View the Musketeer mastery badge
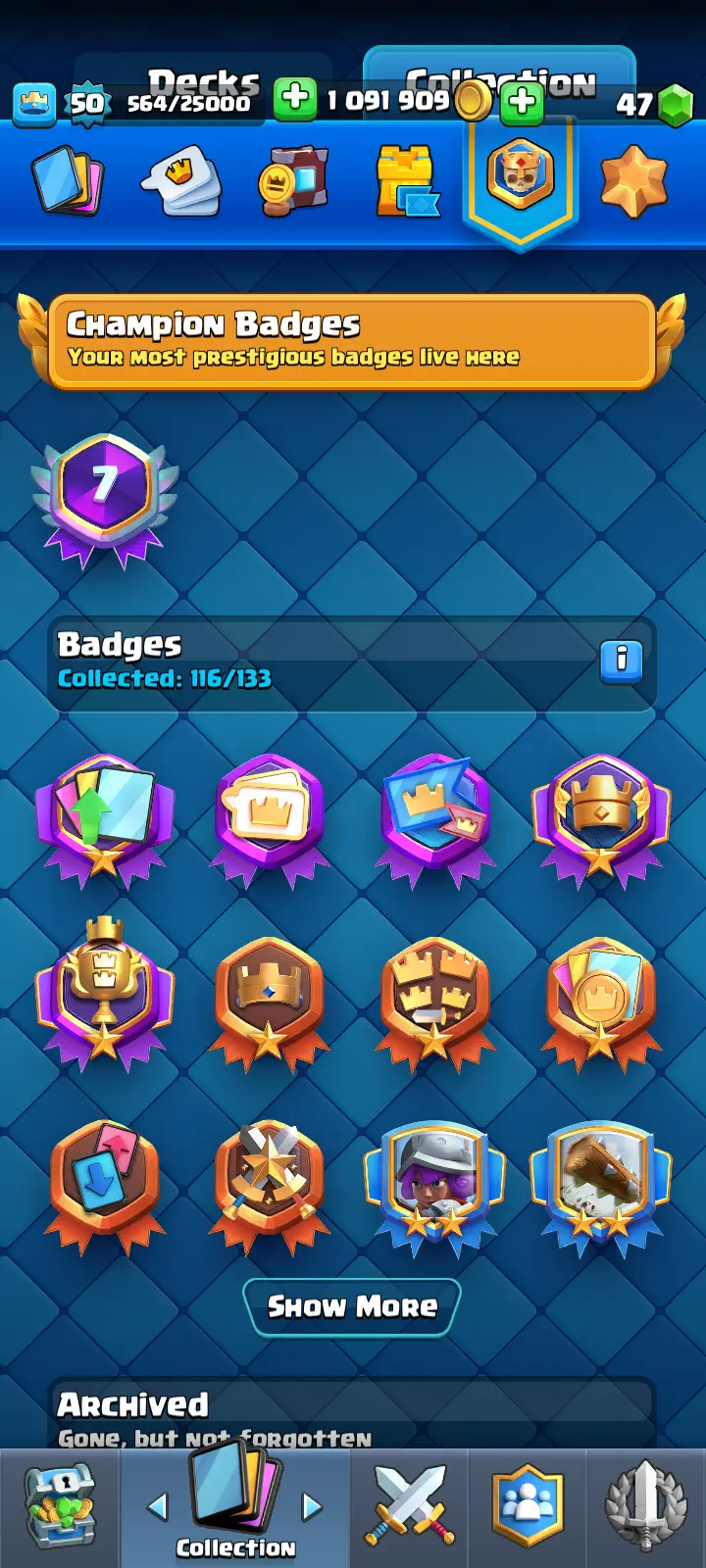Image resolution: width=706 pixels, height=1568 pixels. tap(433, 1181)
